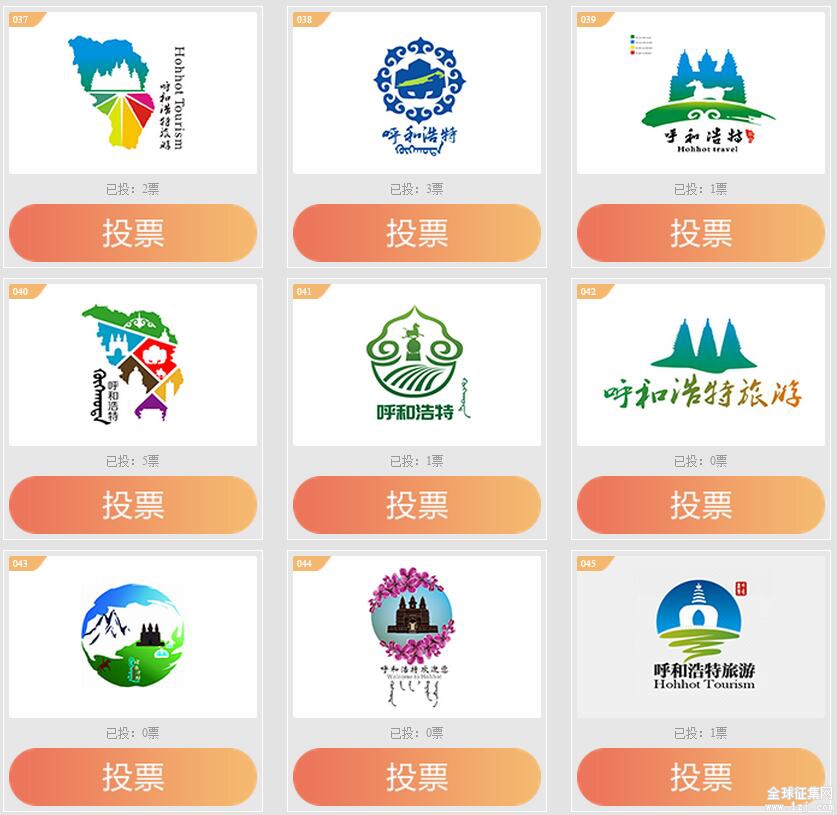View circular mountain logo 043

pyautogui.click(x=133, y=636)
